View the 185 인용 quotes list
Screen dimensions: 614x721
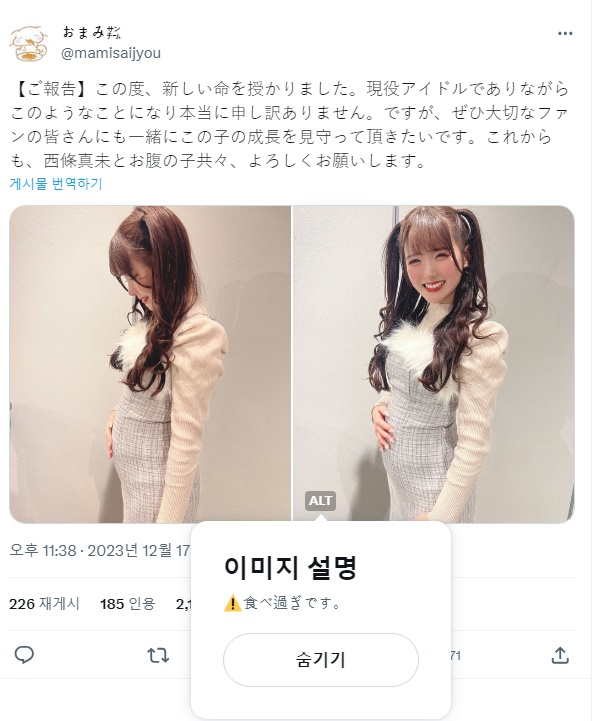[x=127, y=604]
